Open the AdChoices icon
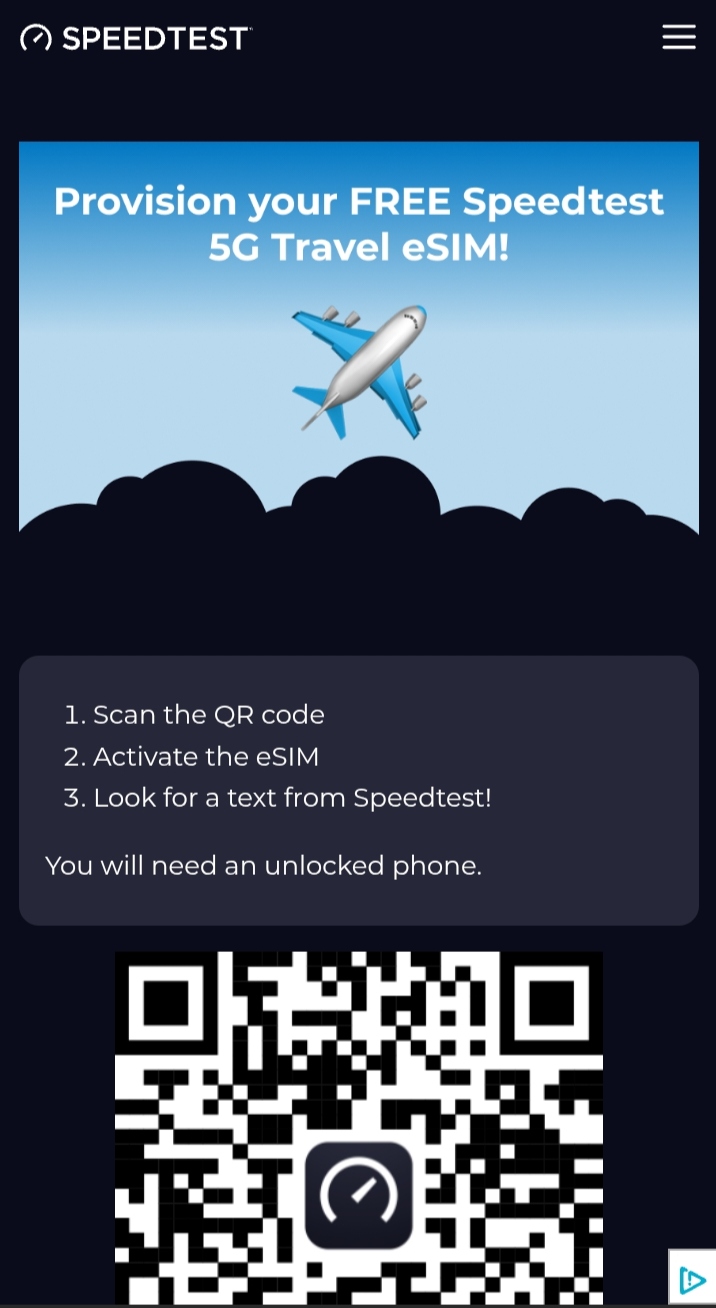This screenshot has width=716, height=1308. [x=692, y=1280]
